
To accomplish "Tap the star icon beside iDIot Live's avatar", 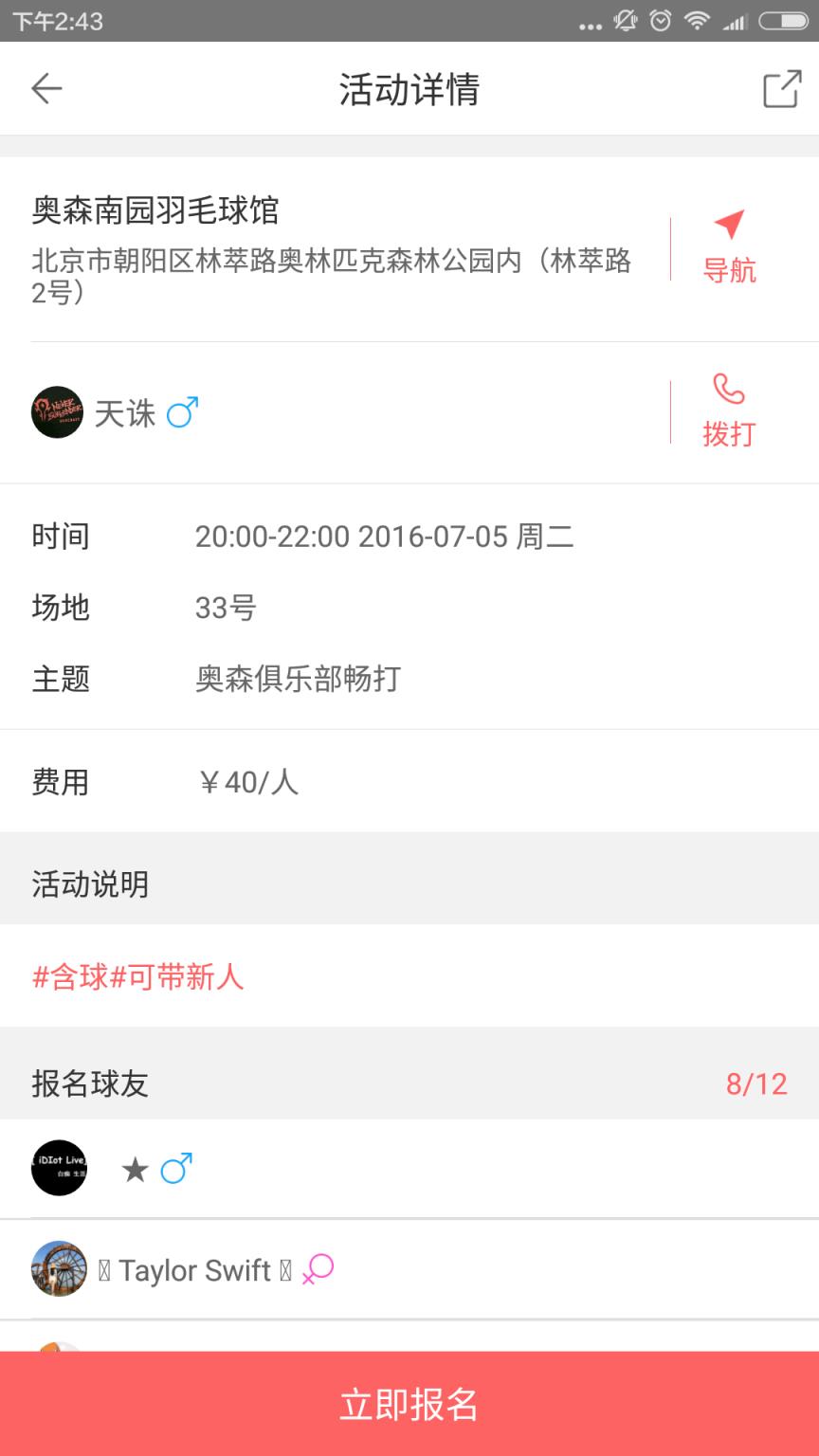I will click(x=136, y=1169).
